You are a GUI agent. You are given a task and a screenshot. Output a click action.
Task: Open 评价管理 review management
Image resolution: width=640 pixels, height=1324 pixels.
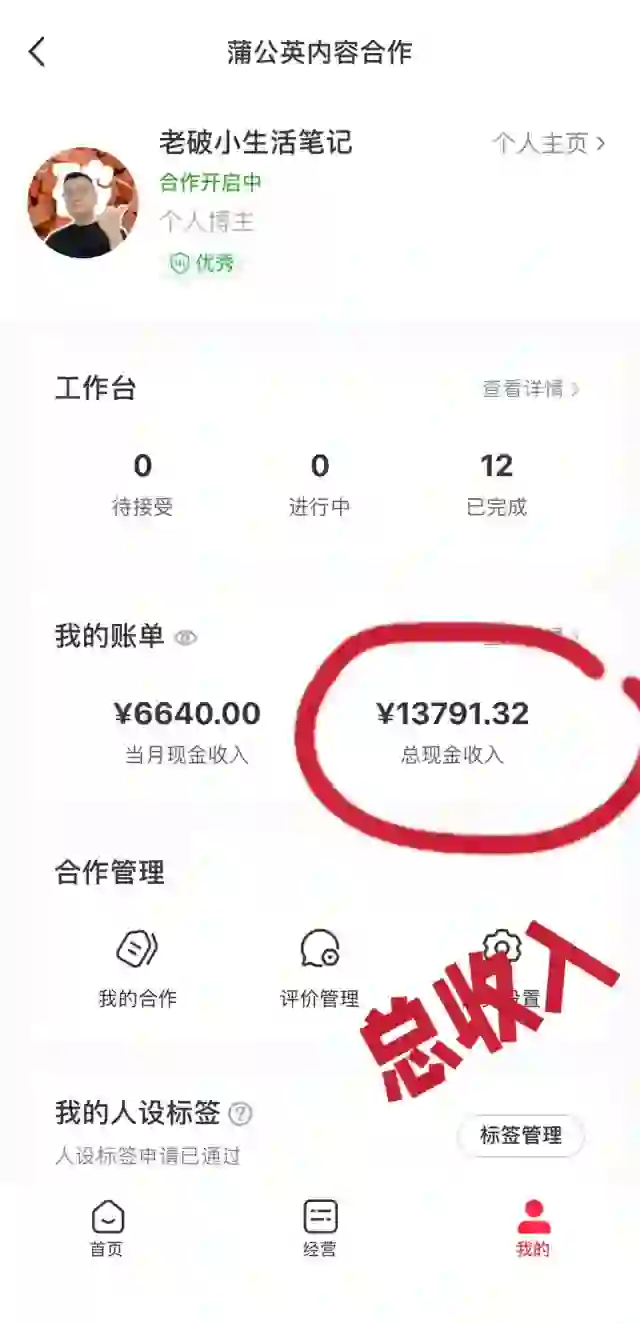[x=319, y=967]
